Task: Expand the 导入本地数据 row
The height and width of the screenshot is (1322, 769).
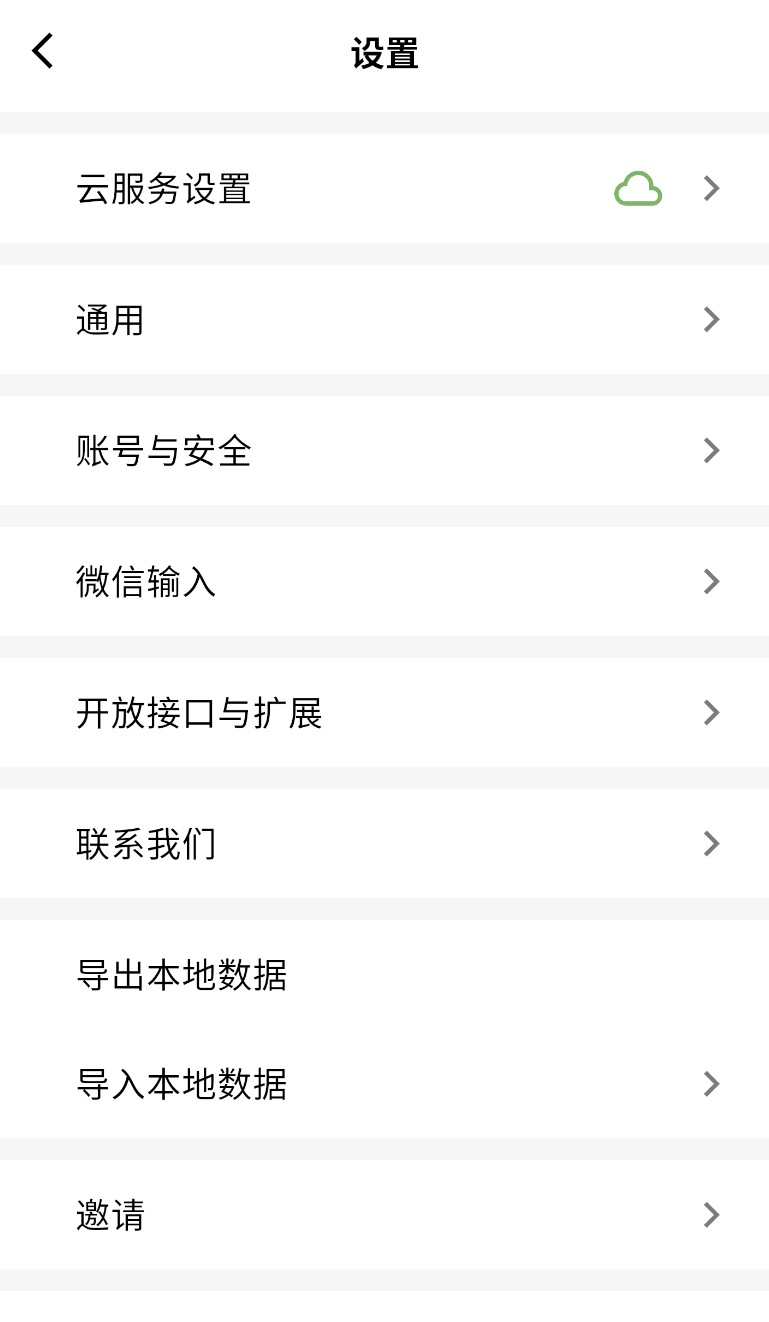Action: click(x=711, y=1084)
